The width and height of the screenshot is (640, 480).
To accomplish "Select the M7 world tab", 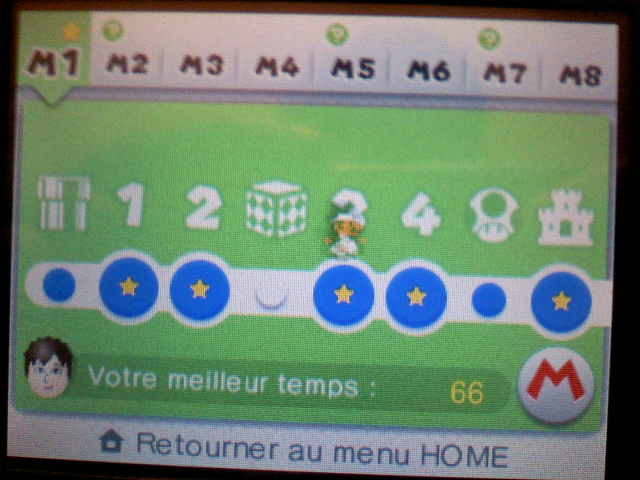I will point(505,72).
